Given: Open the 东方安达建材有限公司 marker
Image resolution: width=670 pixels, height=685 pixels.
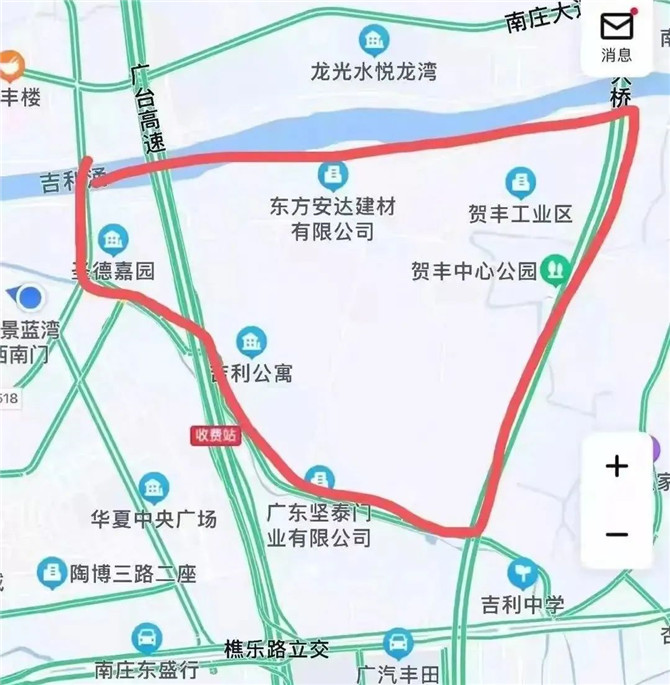Looking at the screenshot, I should point(333,176).
